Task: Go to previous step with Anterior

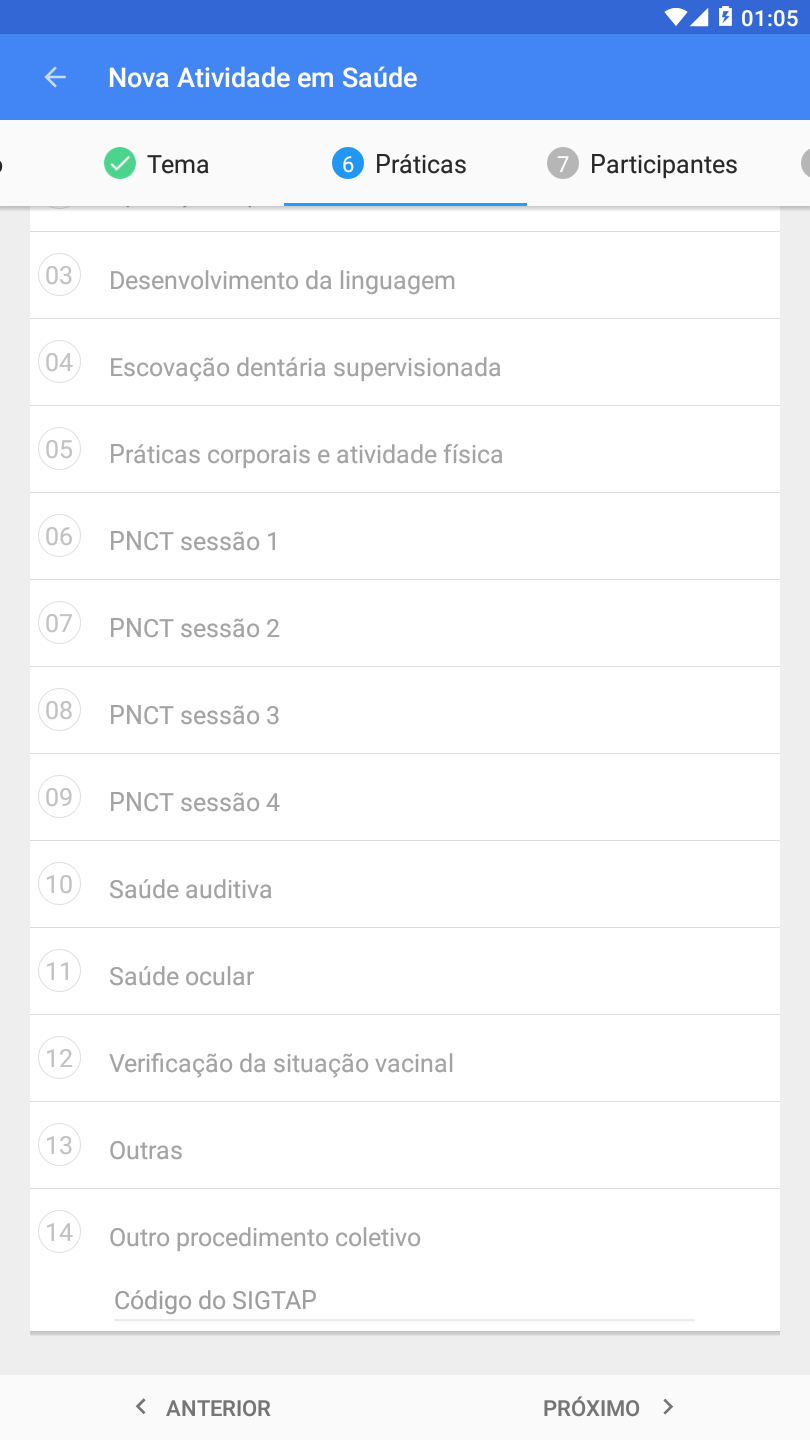Action: (203, 1408)
